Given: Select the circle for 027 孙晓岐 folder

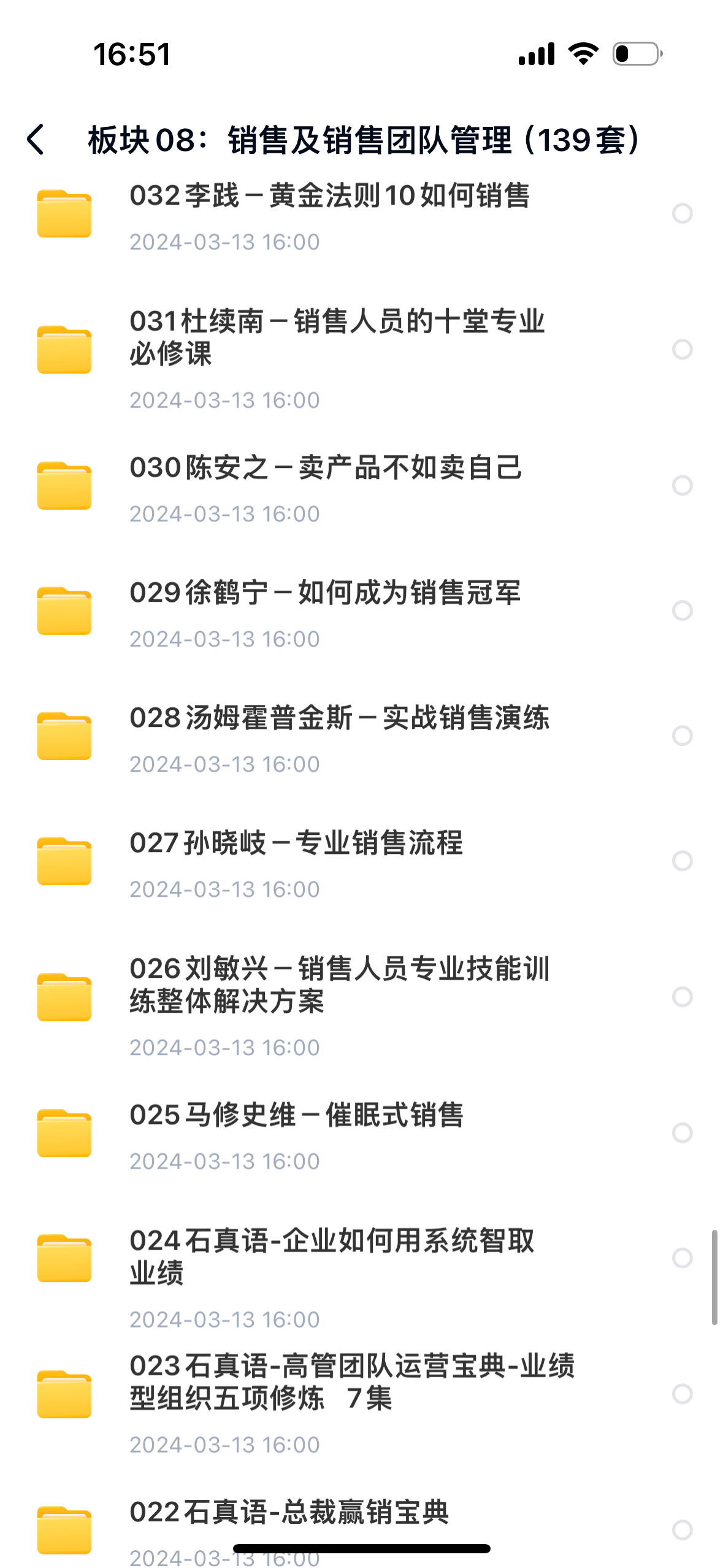Looking at the screenshot, I should (682, 861).
